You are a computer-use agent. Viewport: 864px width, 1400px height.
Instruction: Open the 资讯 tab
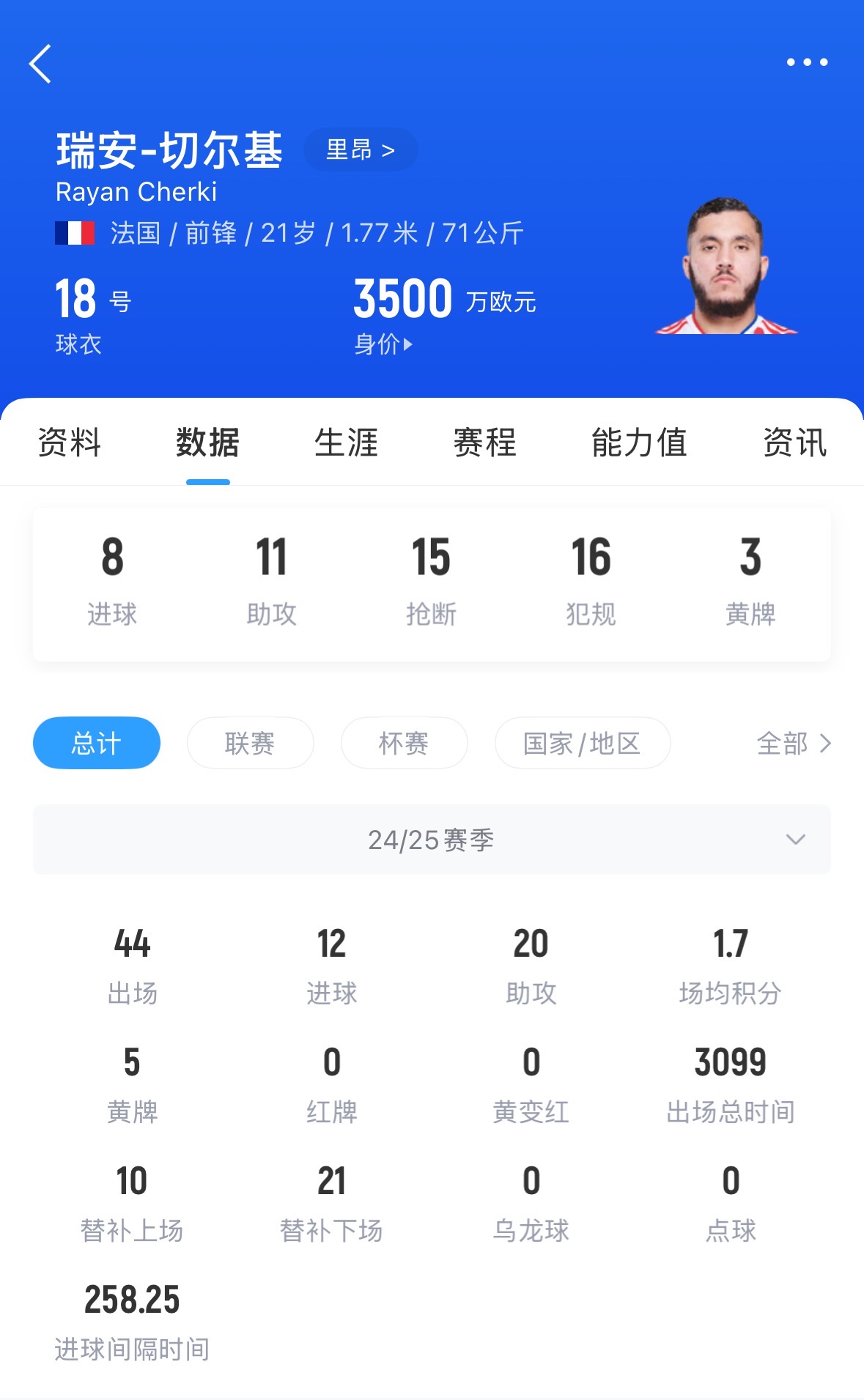click(x=794, y=442)
